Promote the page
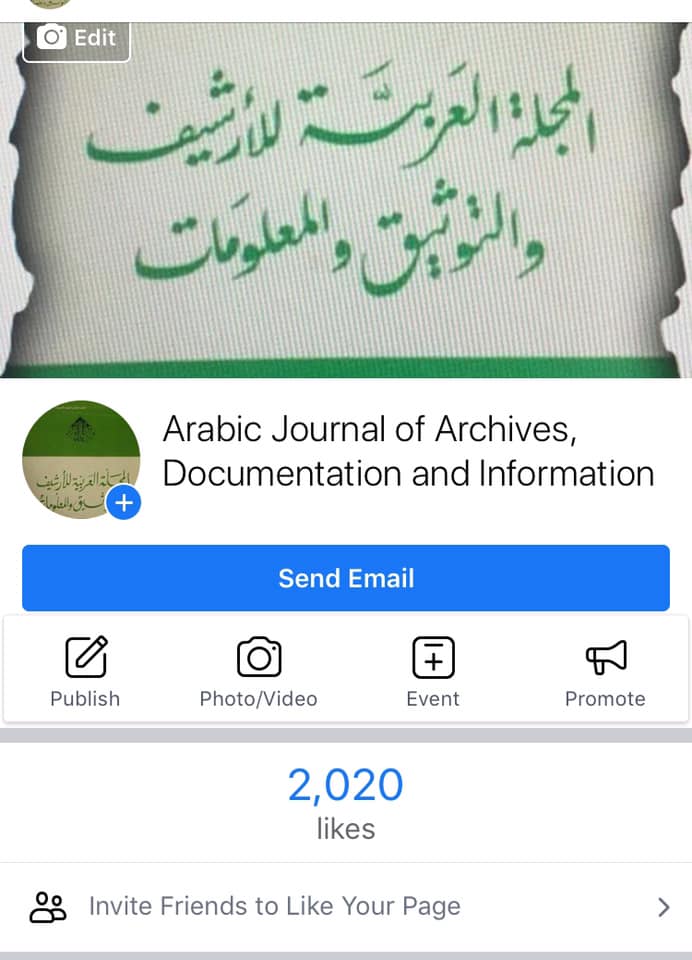Image resolution: width=692 pixels, height=960 pixels. click(606, 672)
